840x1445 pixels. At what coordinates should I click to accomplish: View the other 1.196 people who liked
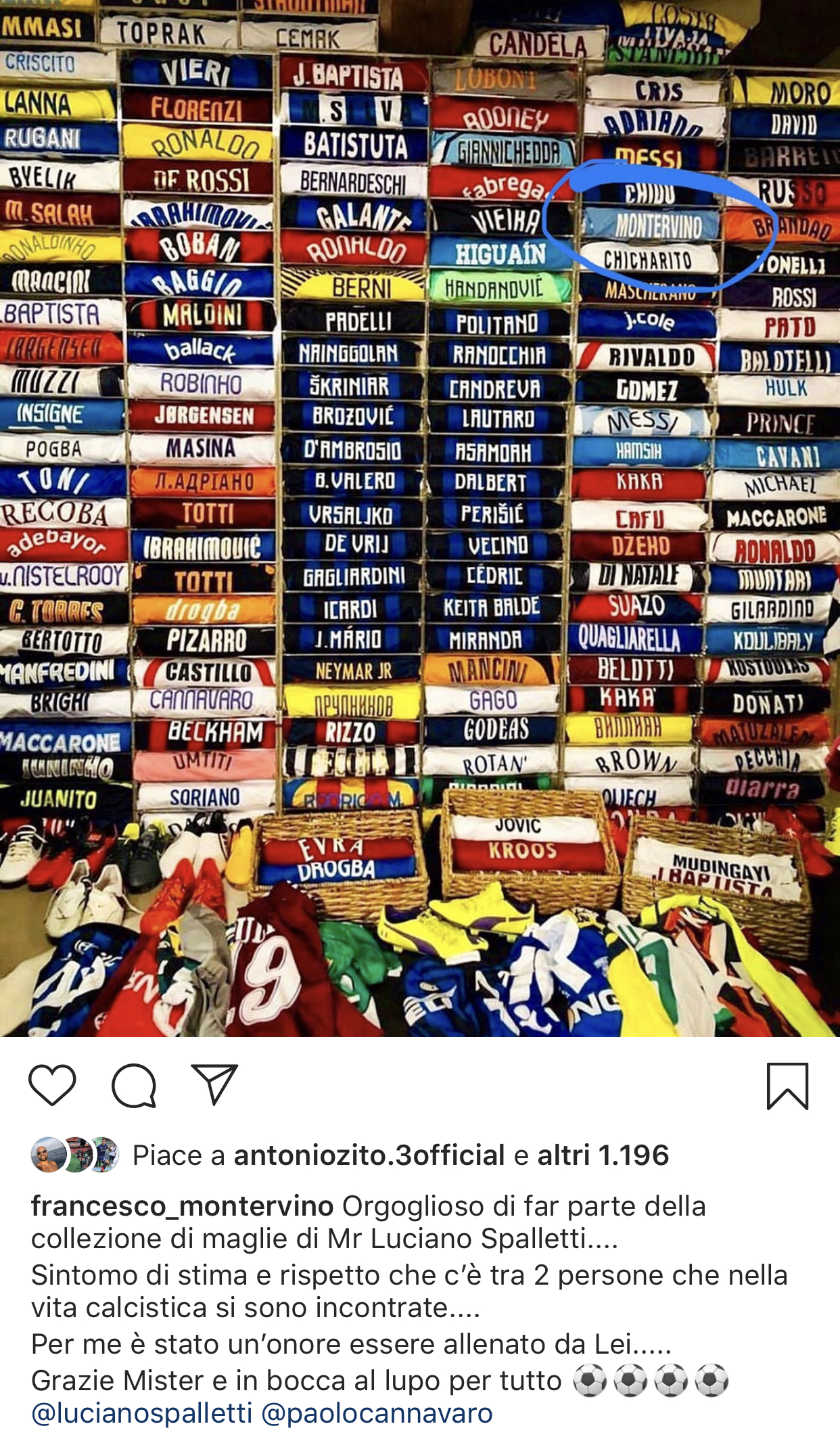603,1155
